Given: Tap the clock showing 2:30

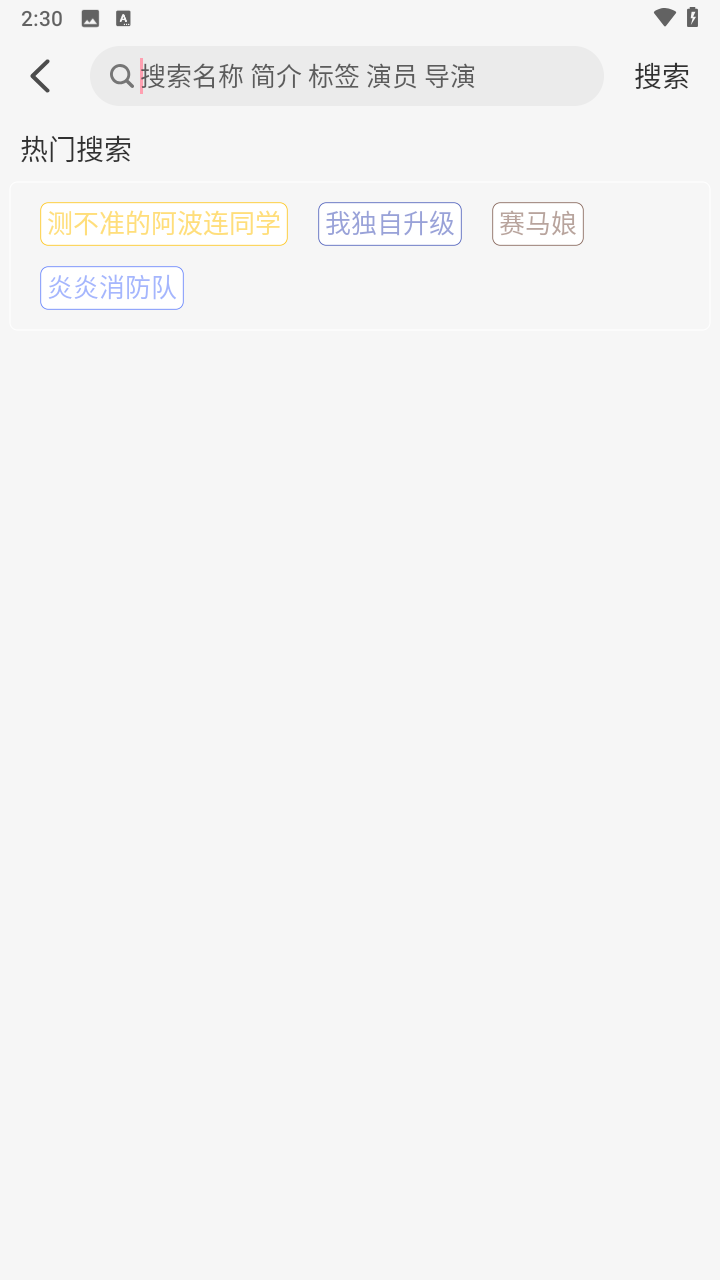Looking at the screenshot, I should click(41, 17).
